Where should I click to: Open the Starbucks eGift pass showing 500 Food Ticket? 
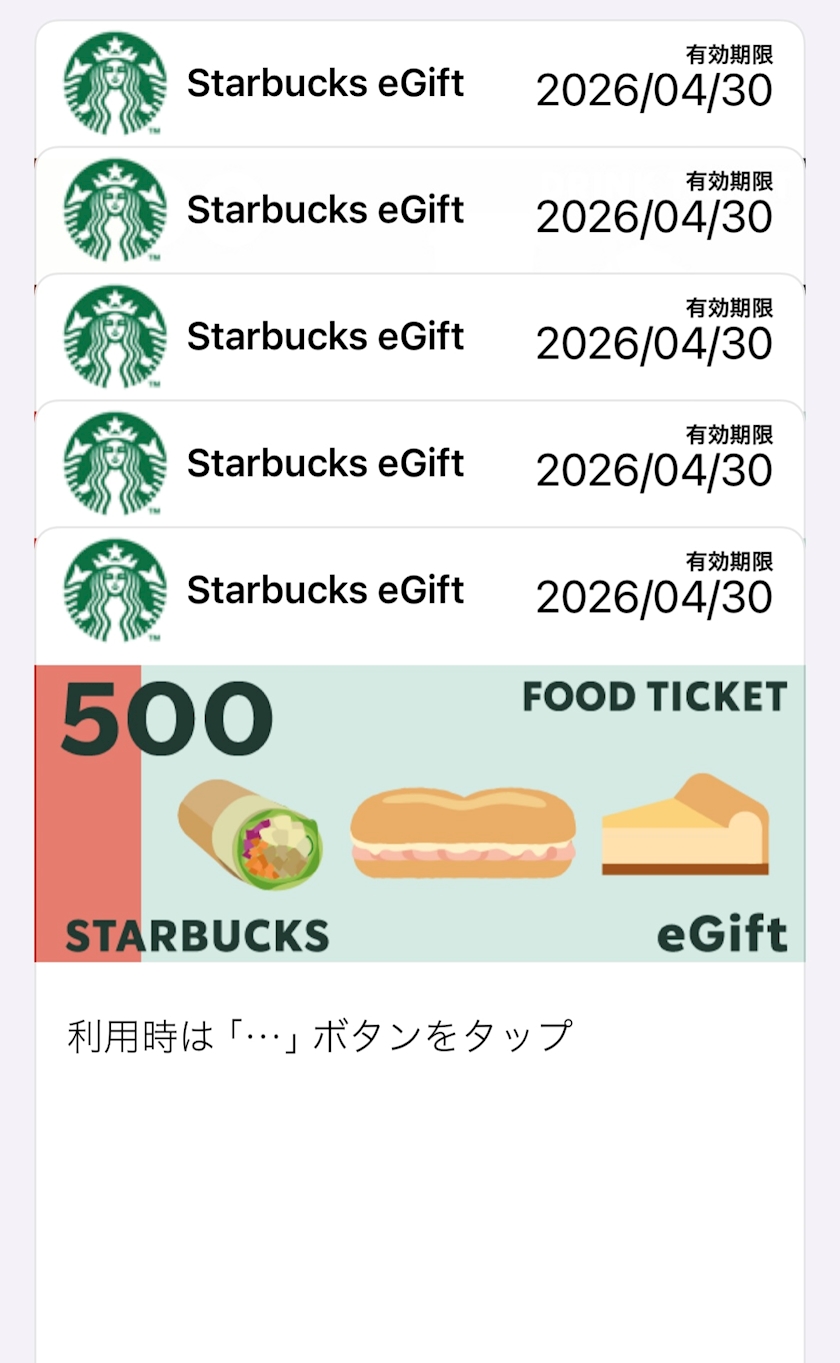[x=420, y=811]
